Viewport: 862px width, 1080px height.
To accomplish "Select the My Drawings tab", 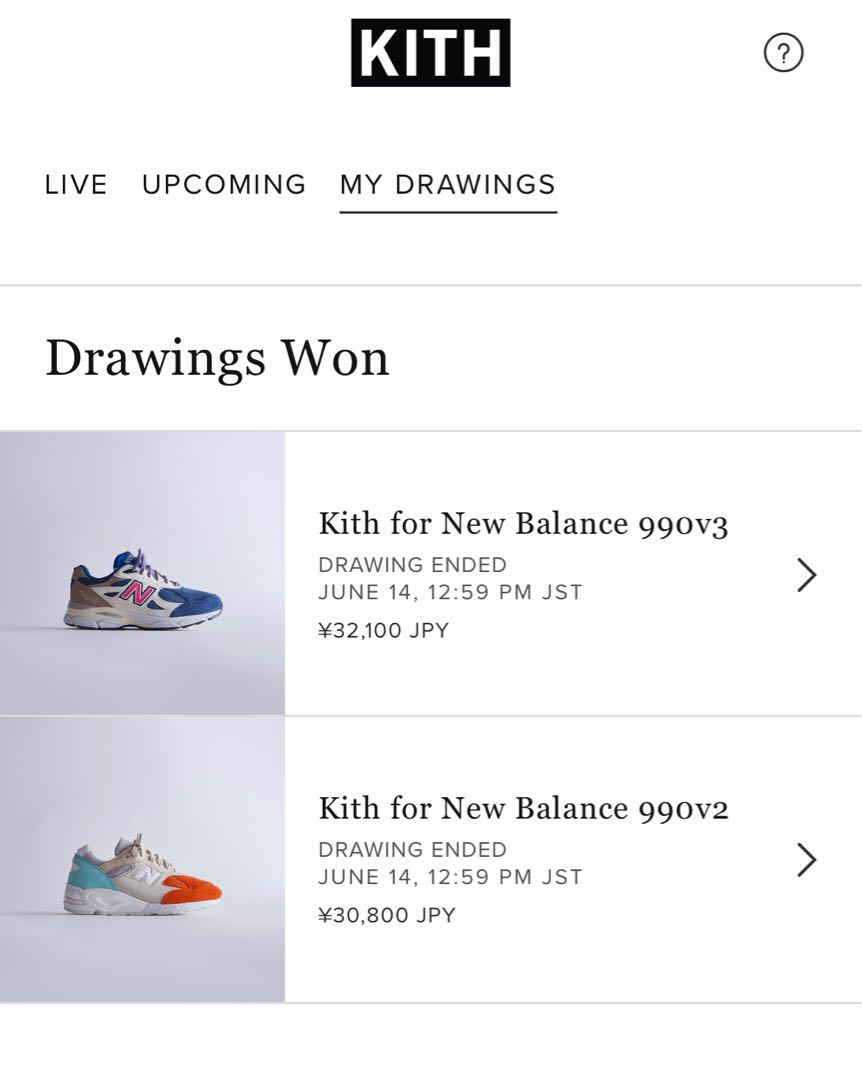I will click(447, 185).
